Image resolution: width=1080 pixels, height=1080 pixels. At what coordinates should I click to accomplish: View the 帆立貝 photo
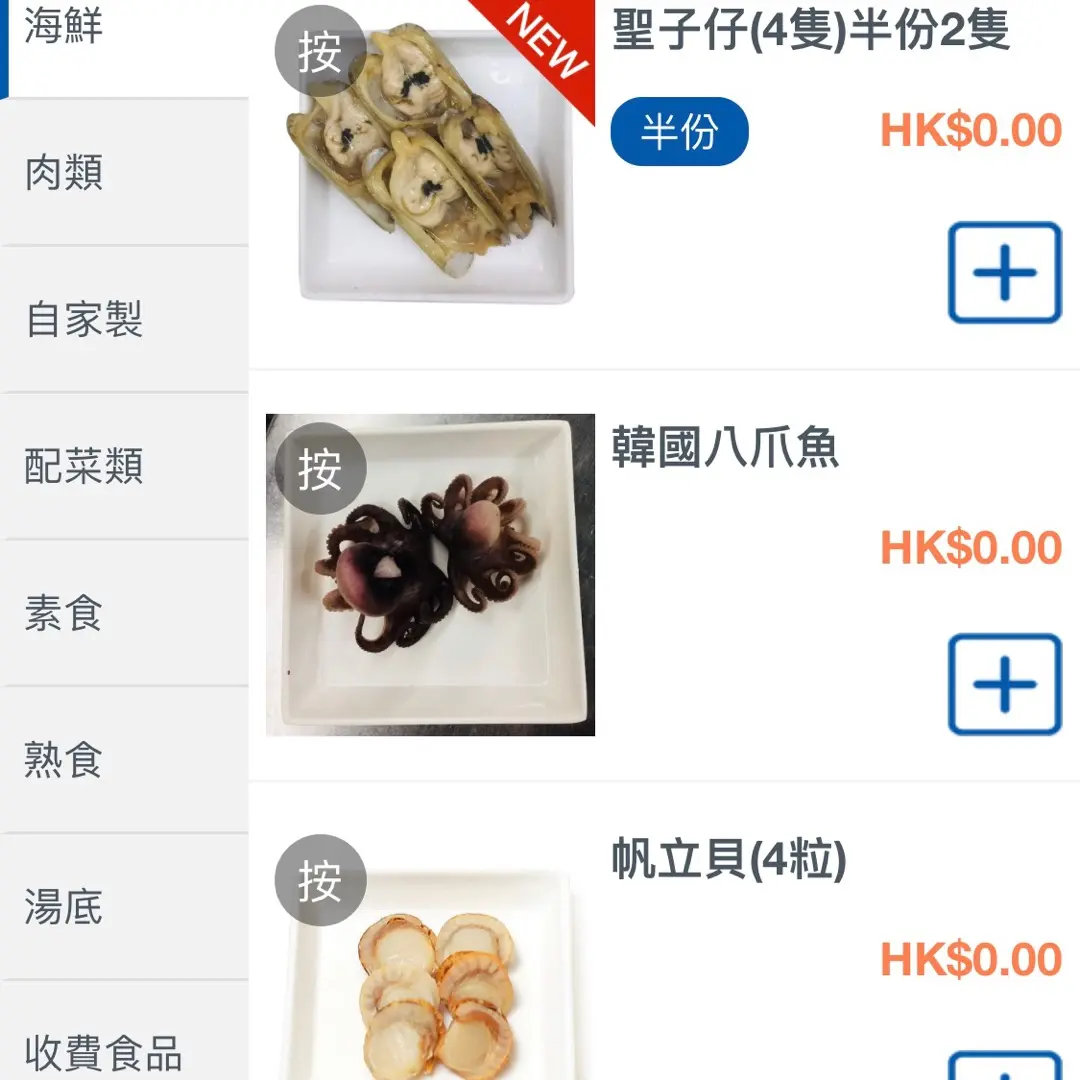click(x=430, y=970)
